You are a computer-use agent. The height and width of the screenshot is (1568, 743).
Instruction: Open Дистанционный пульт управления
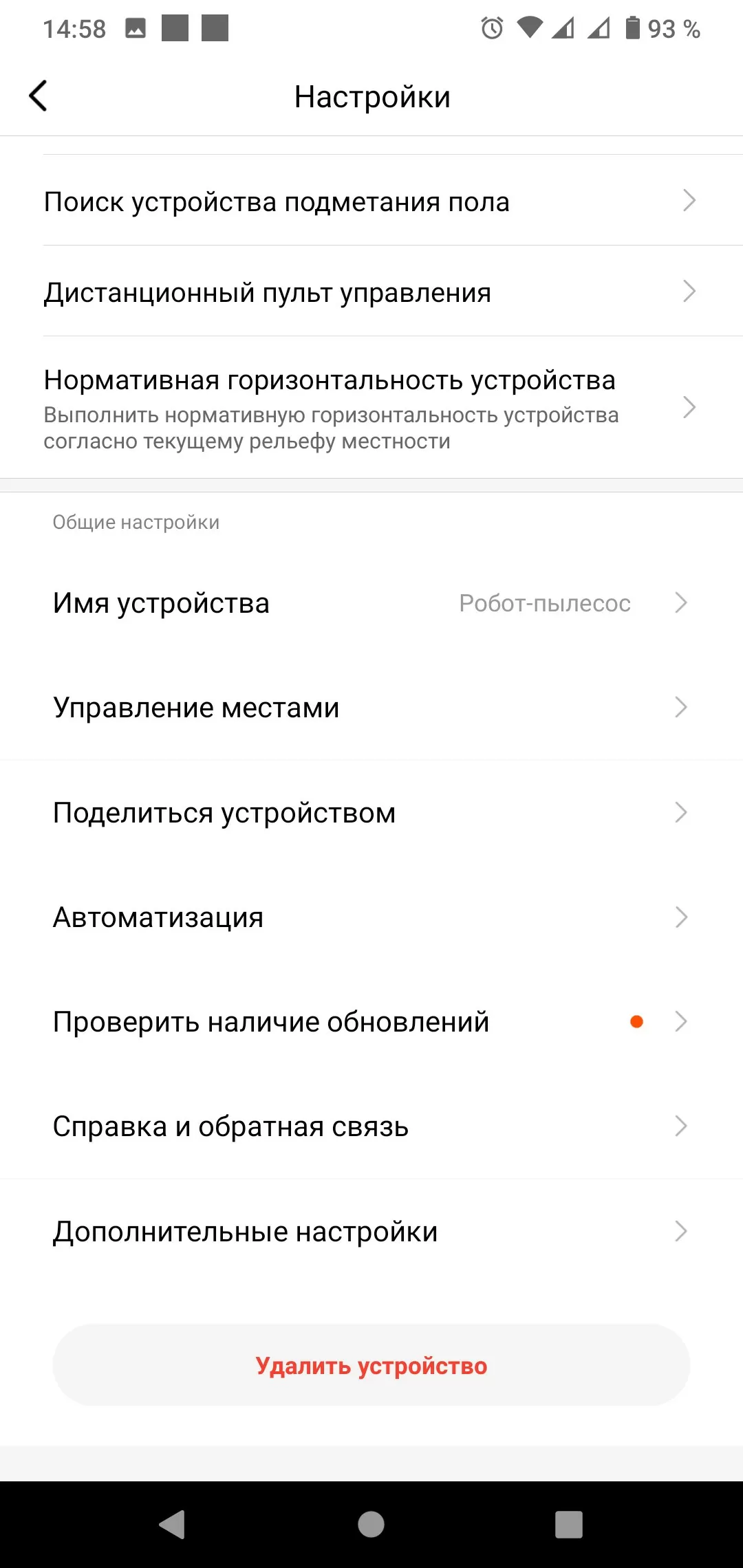[371, 292]
